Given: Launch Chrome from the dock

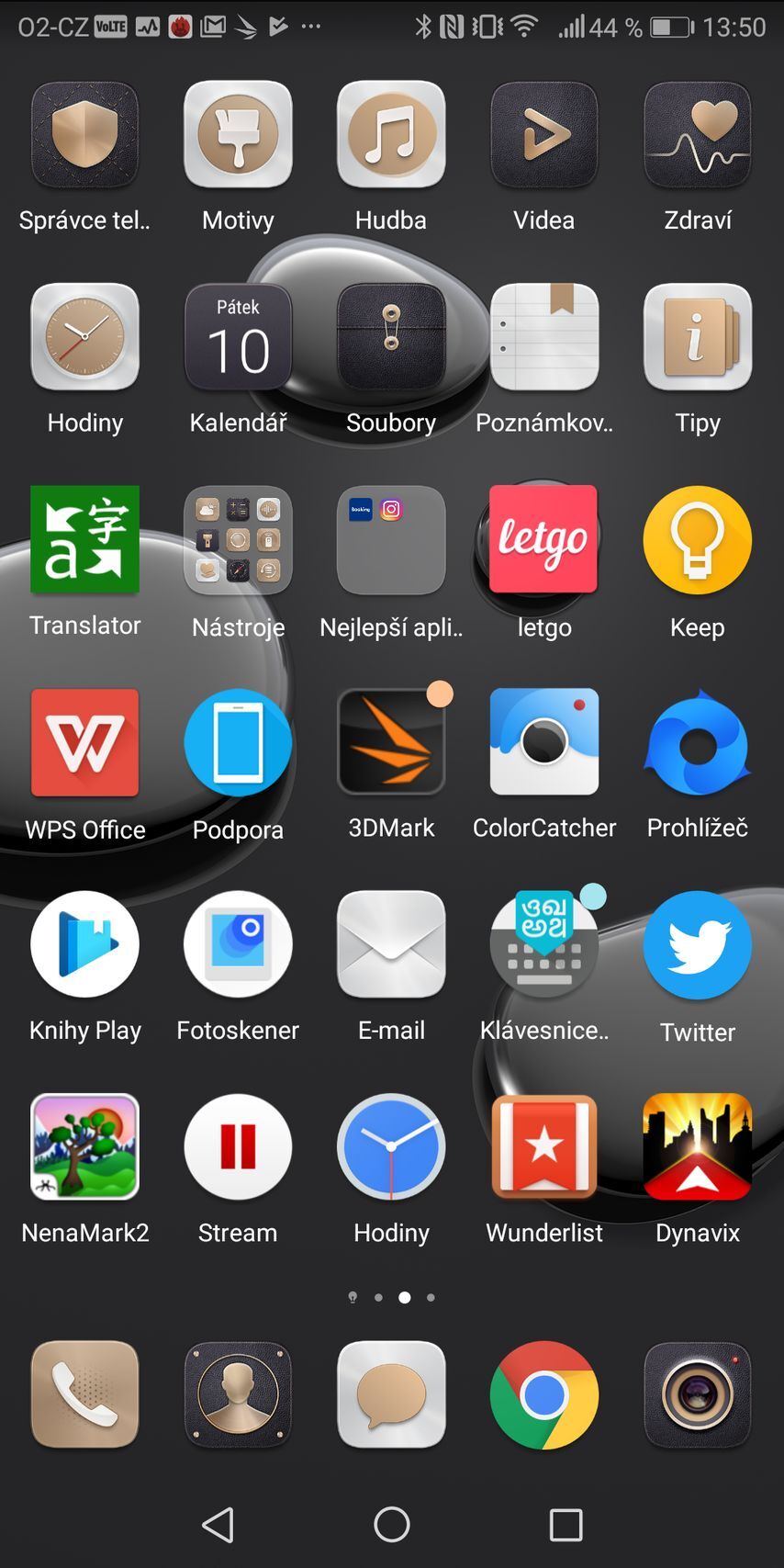Looking at the screenshot, I should tap(544, 1394).
